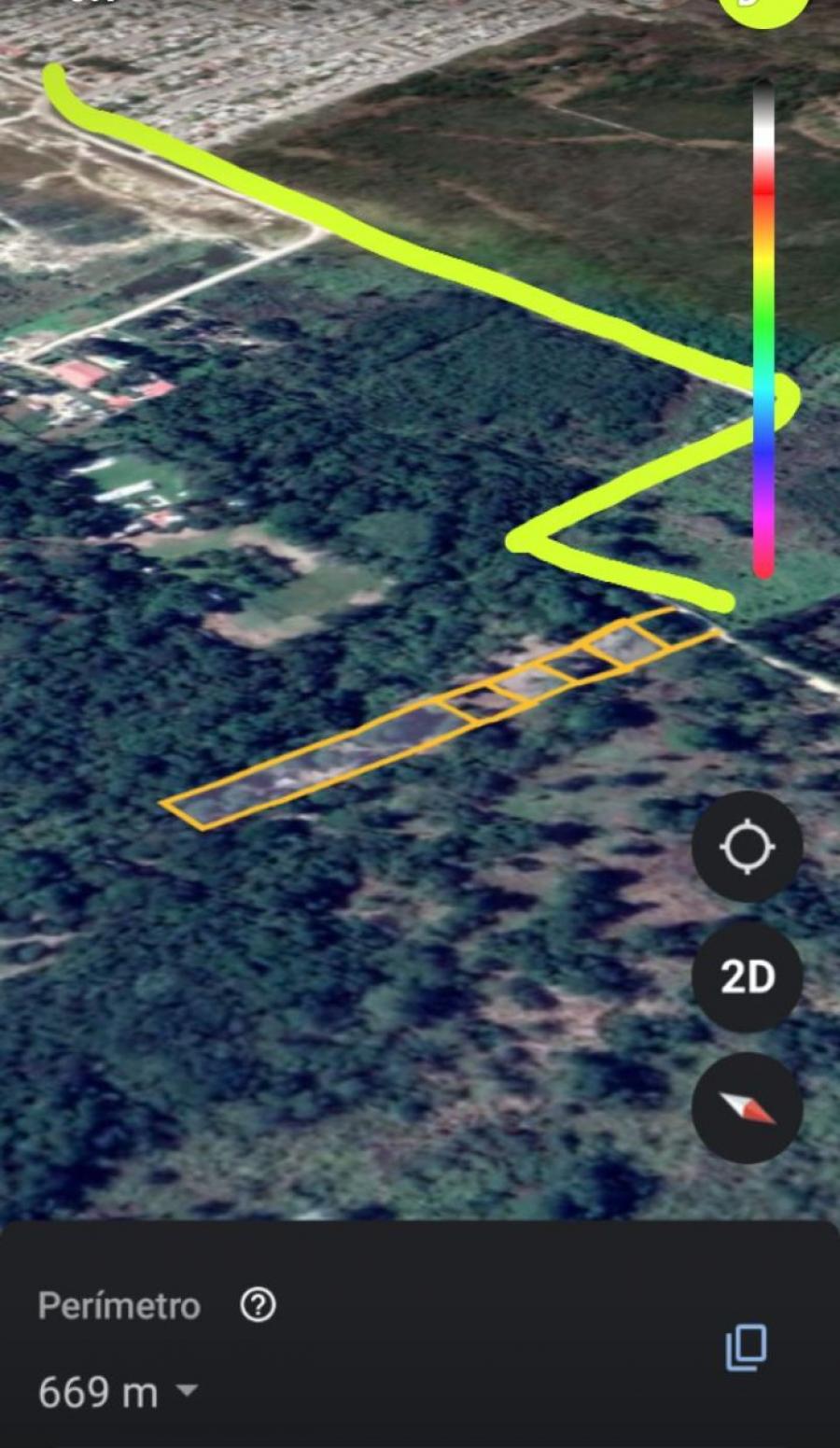840x1448 pixels.
Task: Center the map on my location
Action: pyautogui.click(x=747, y=847)
